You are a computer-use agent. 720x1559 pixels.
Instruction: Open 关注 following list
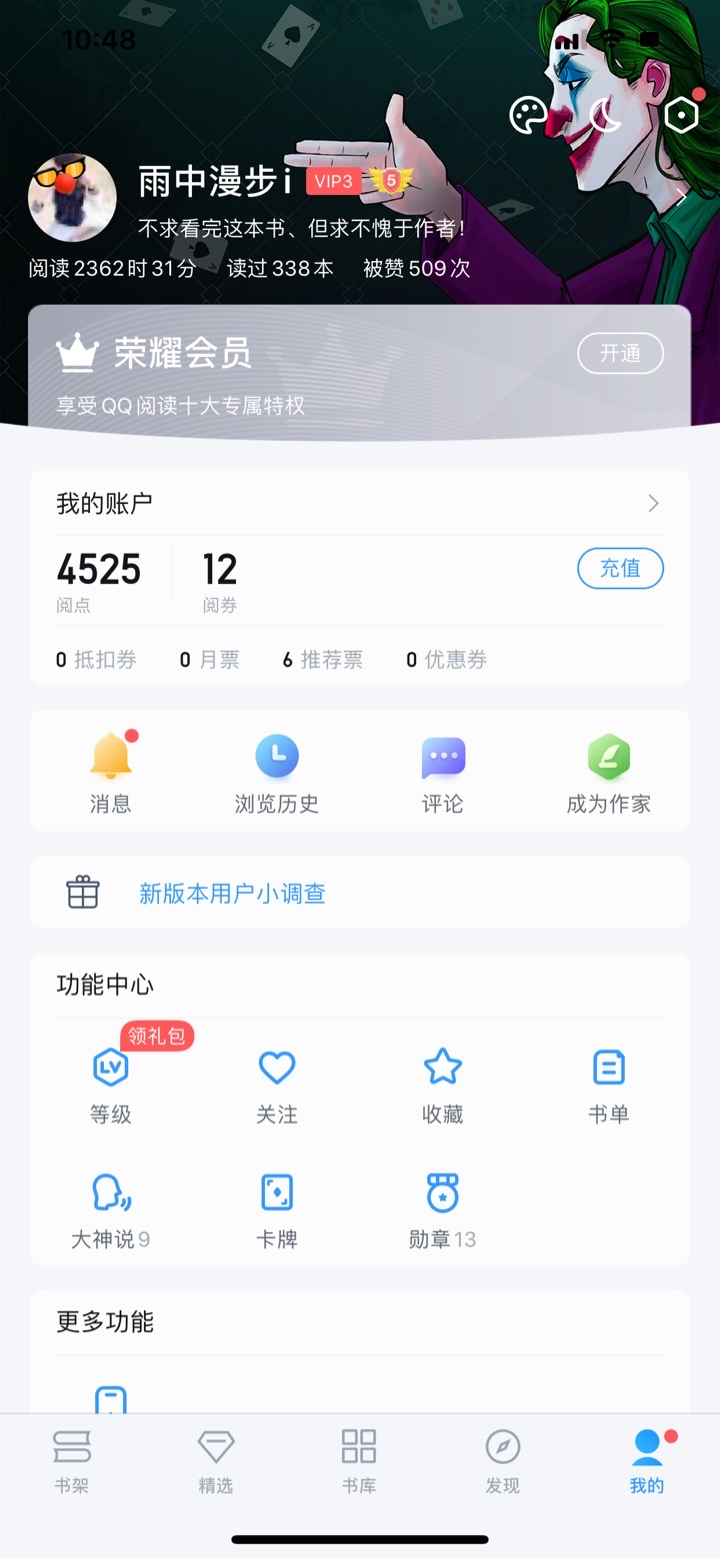[x=277, y=1082]
